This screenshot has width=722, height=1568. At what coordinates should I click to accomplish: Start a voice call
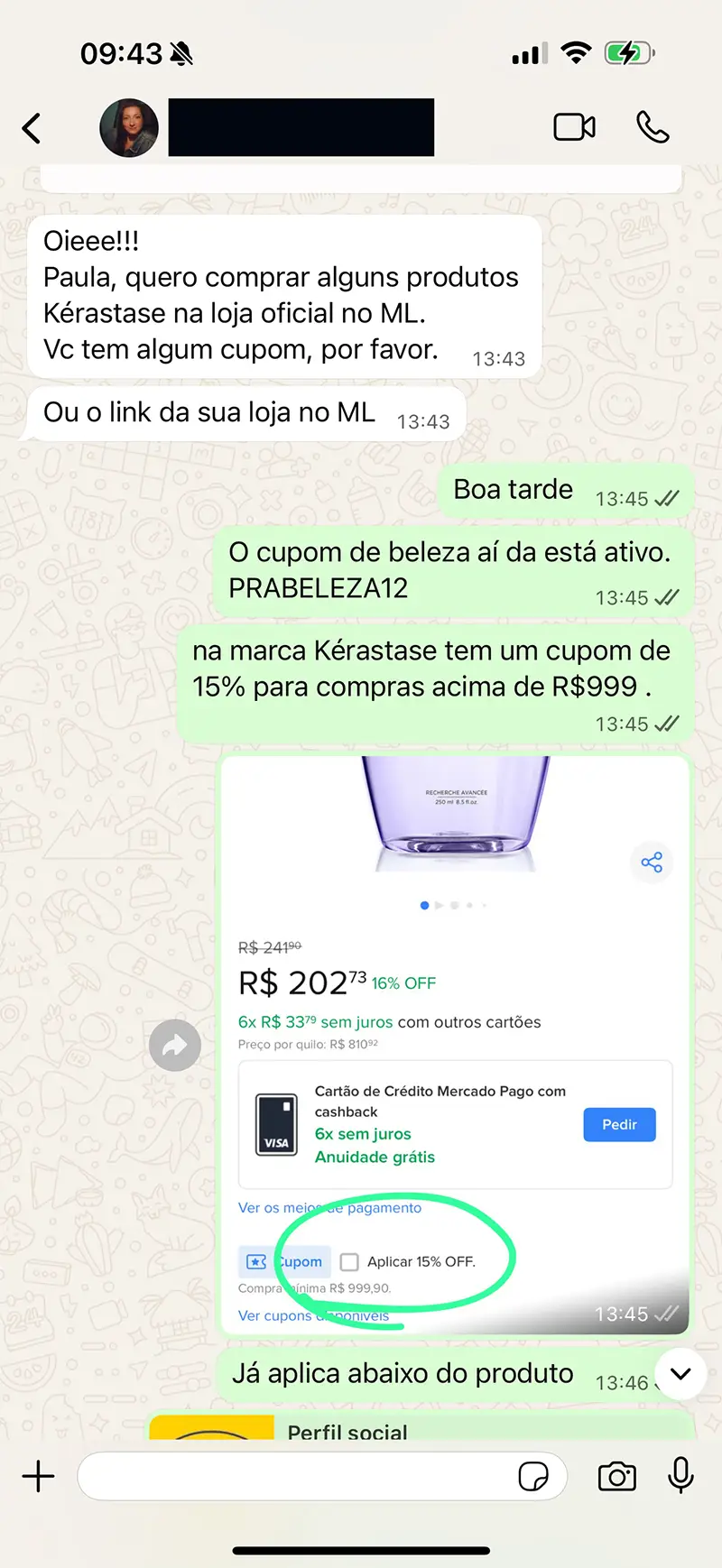tap(653, 127)
